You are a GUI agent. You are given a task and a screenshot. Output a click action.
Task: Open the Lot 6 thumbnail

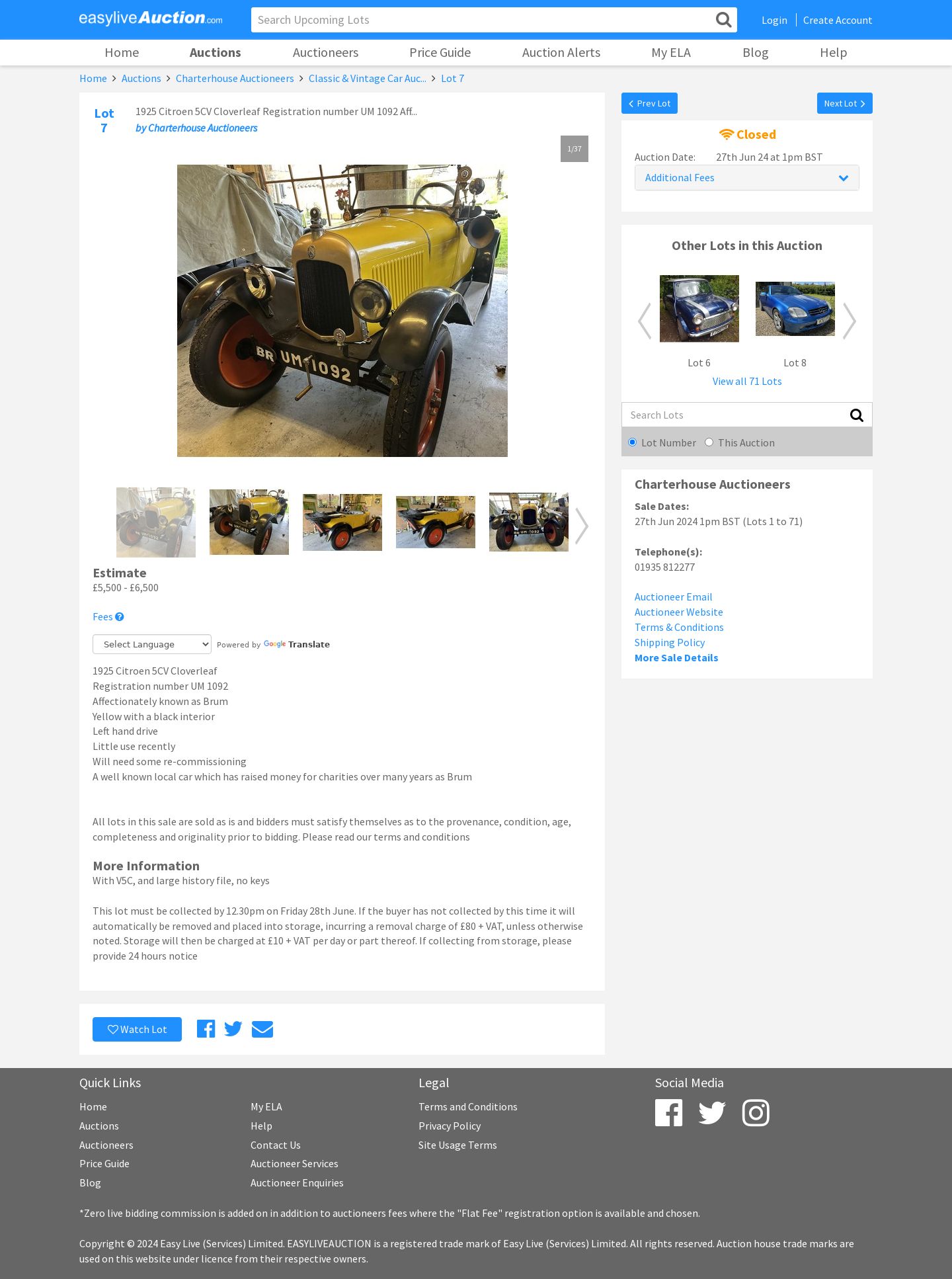[699, 309]
